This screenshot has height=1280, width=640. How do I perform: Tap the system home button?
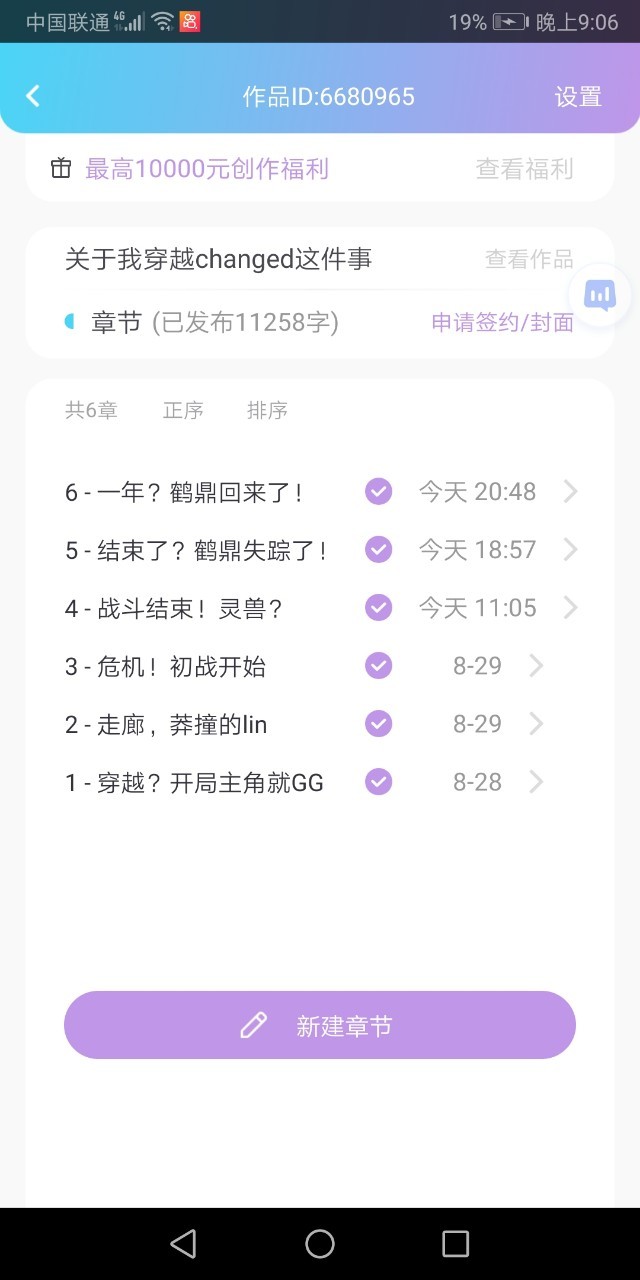(x=320, y=1244)
